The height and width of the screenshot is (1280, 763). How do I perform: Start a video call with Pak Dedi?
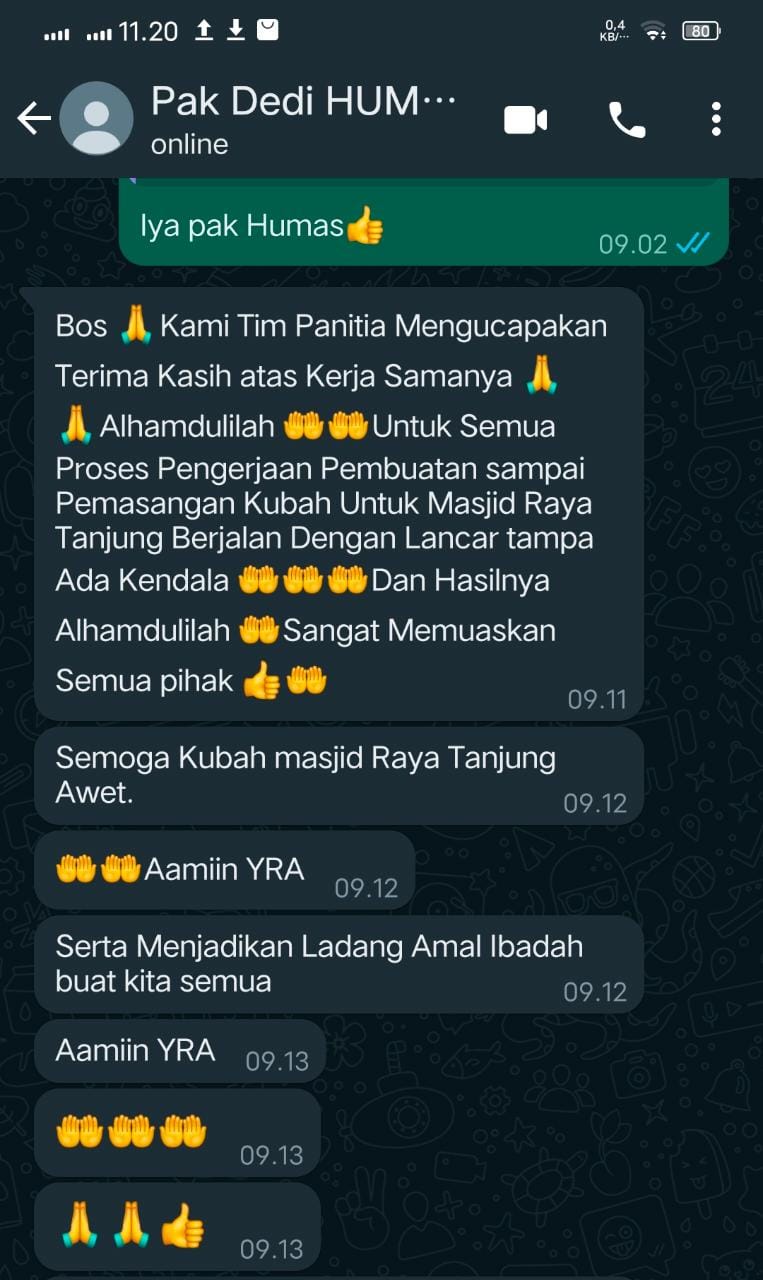point(525,120)
